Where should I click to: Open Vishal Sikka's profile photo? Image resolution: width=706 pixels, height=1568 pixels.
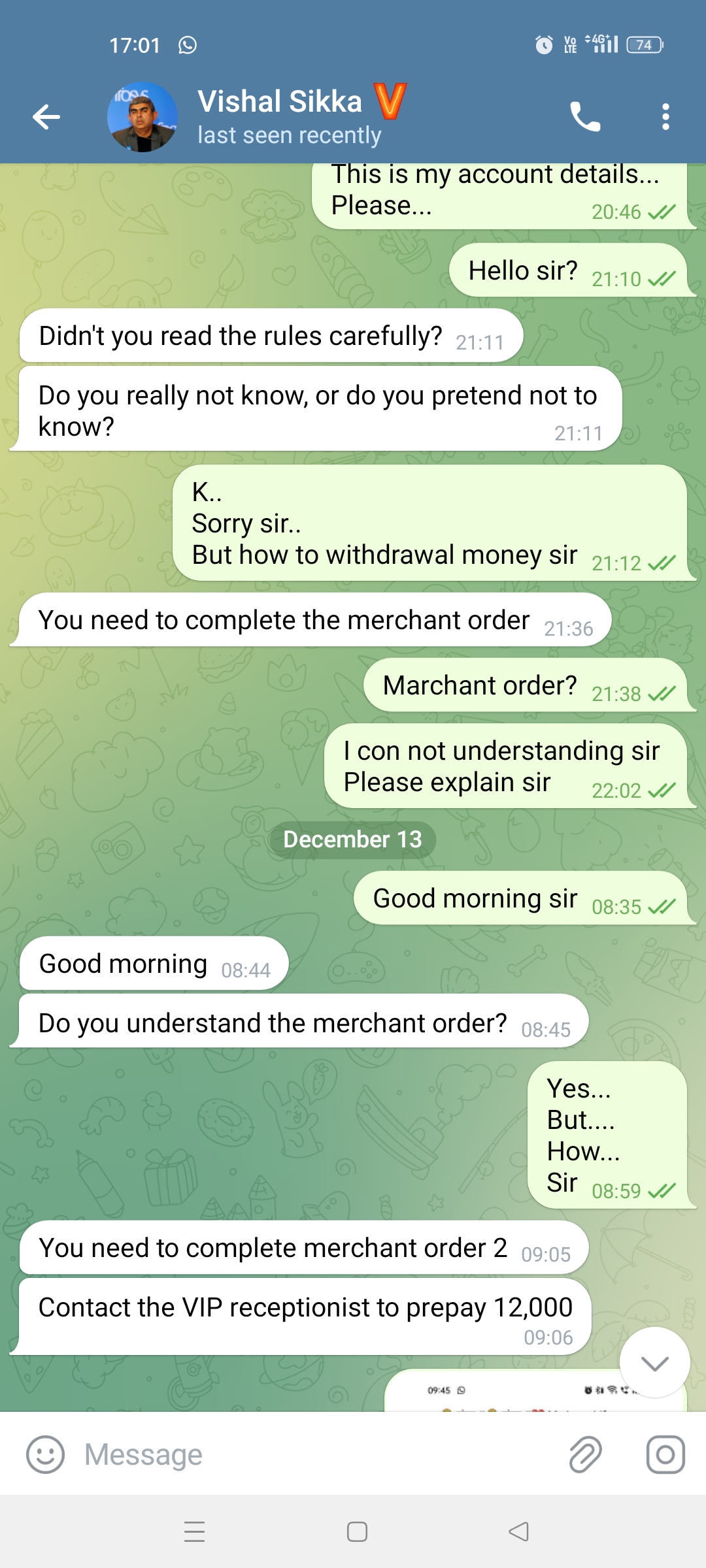[x=143, y=117]
